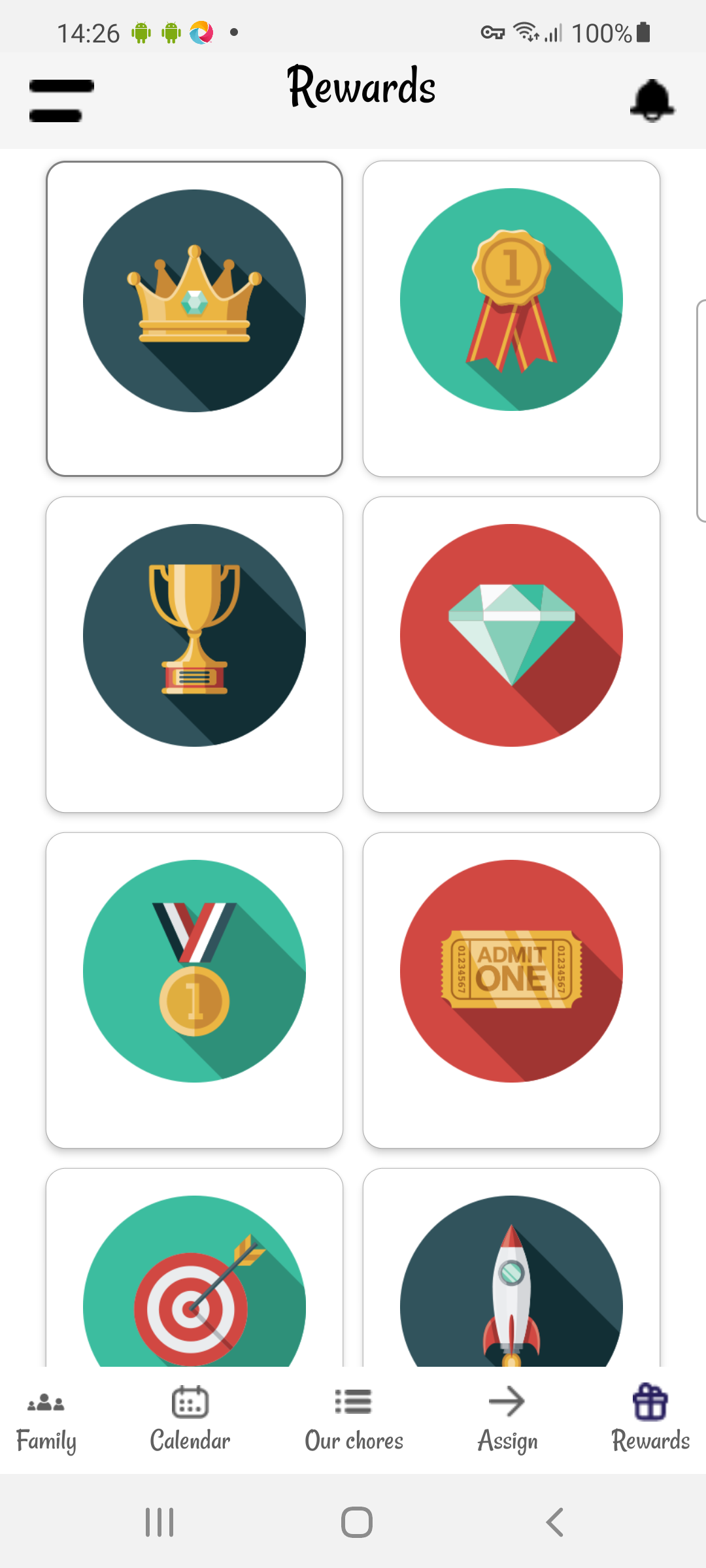The width and height of the screenshot is (706, 1568).
Task: Choose the first-place rosette ribbon card
Action: tap(511, 318)
